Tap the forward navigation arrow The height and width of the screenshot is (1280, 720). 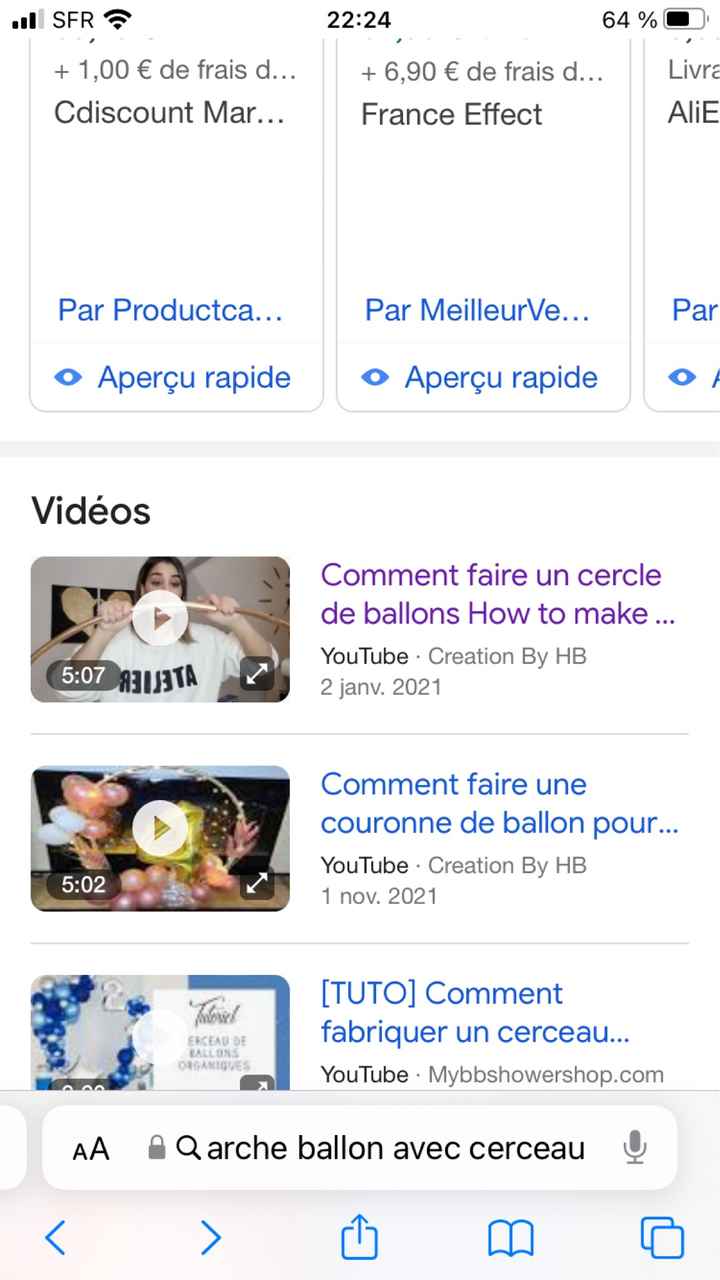(210, 1238)
